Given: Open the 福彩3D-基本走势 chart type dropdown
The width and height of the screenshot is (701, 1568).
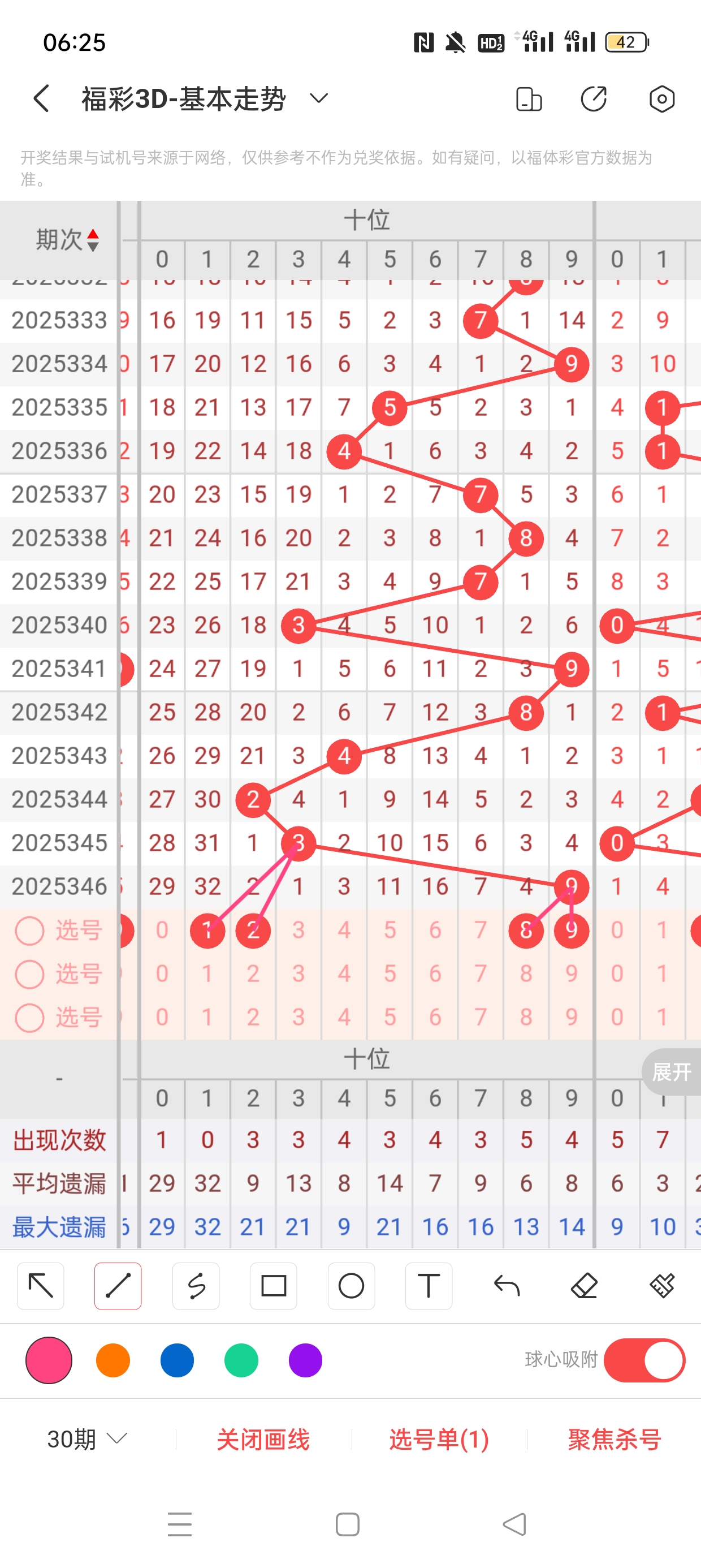Looking at the screenshot, I should pos(319,98).
